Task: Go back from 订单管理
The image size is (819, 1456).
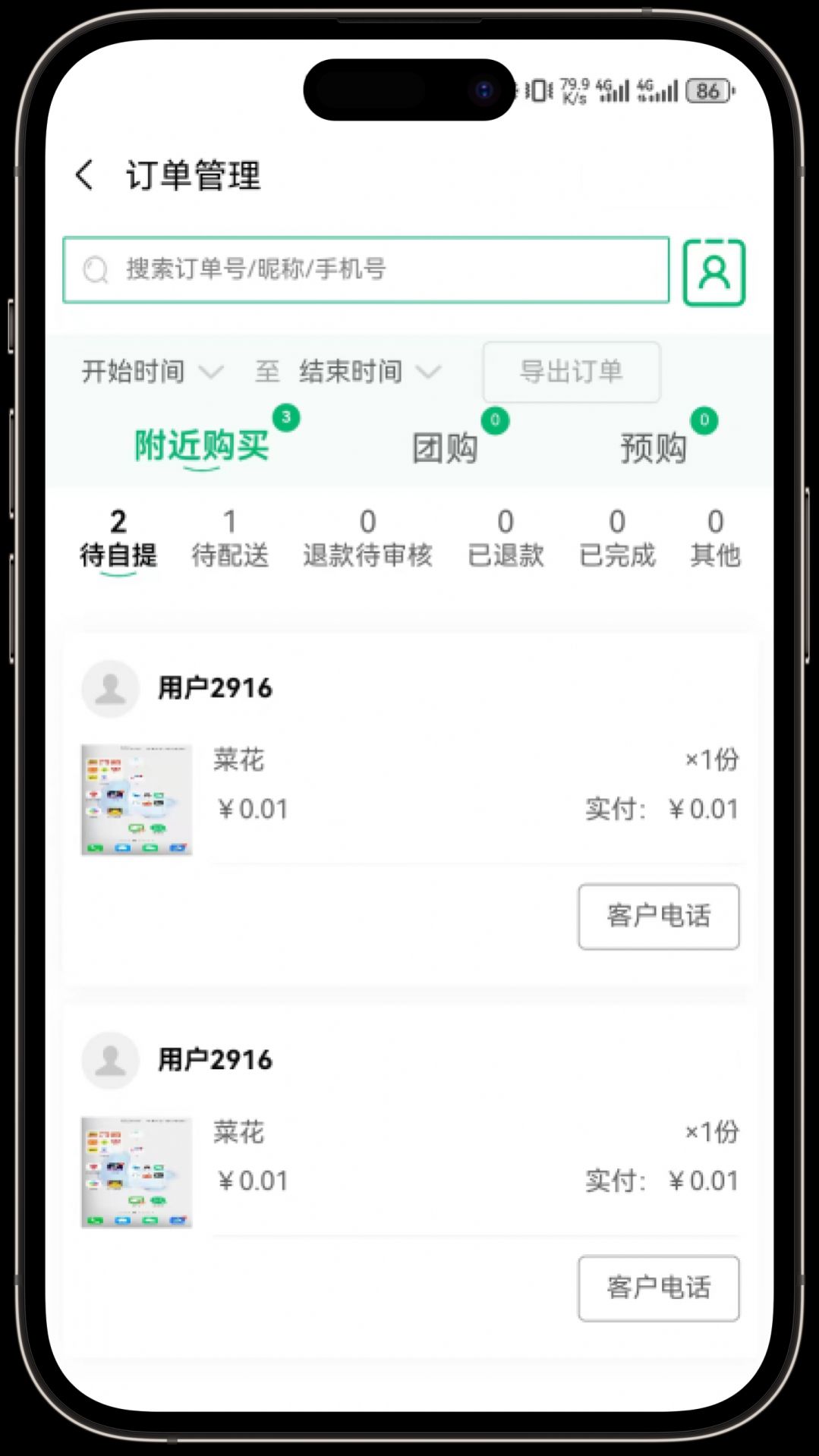Action: tap(85, 175)
